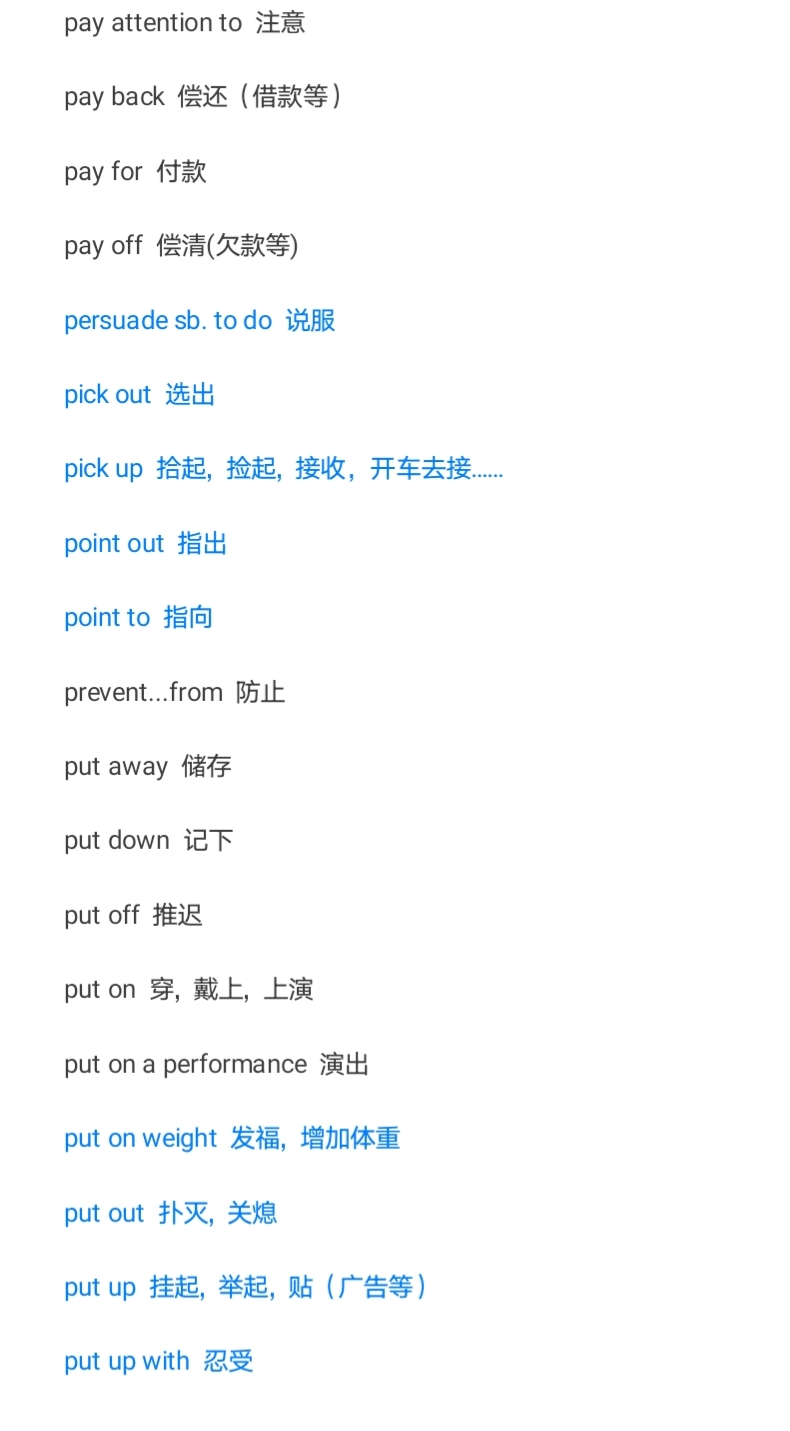Tap the 'put up 挂起' link
This screenshot has width=790, height=1431.
click(x=246, y=1287)
